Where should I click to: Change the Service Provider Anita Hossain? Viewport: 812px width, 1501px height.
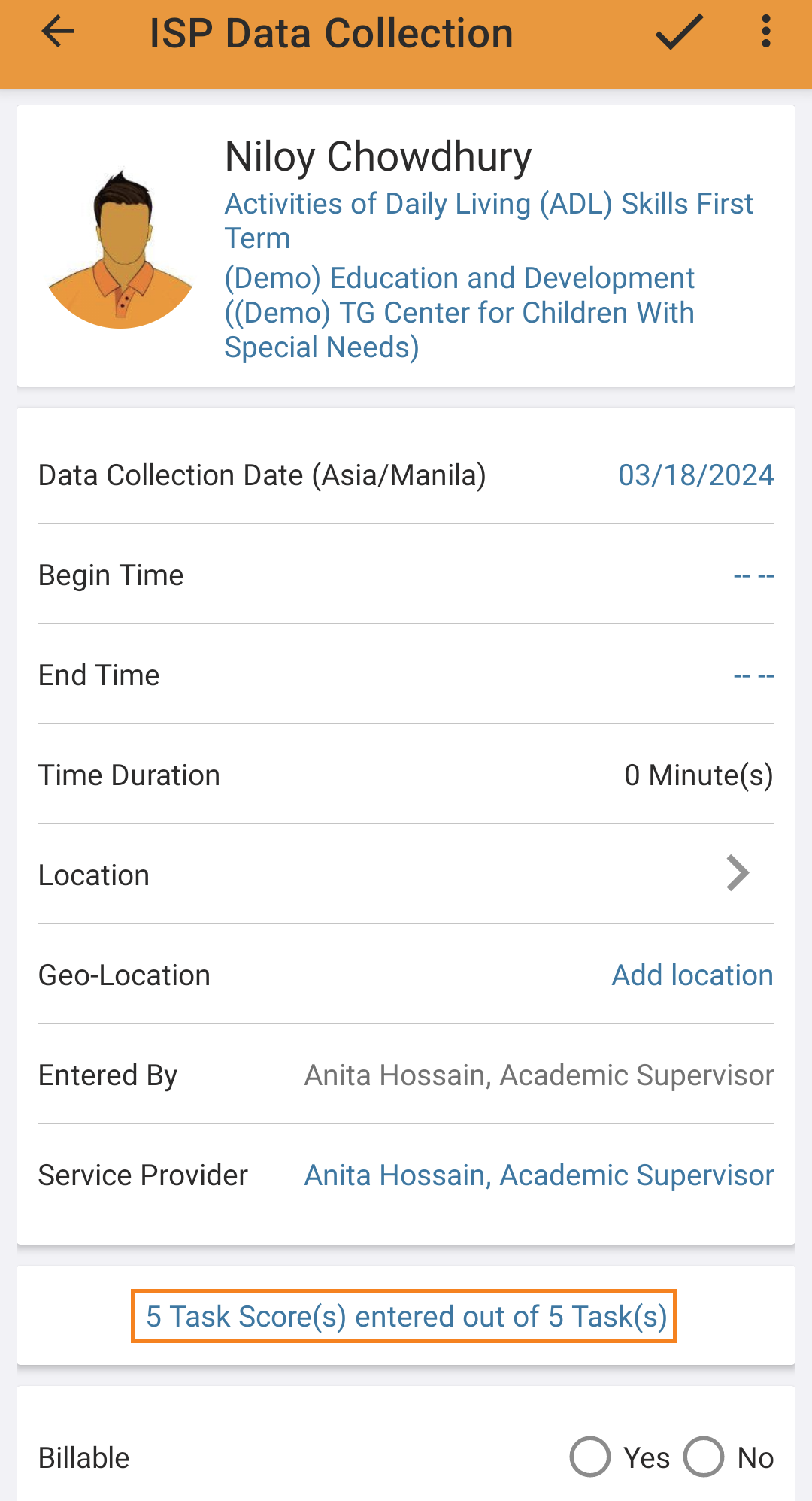tap(539, 1175)
